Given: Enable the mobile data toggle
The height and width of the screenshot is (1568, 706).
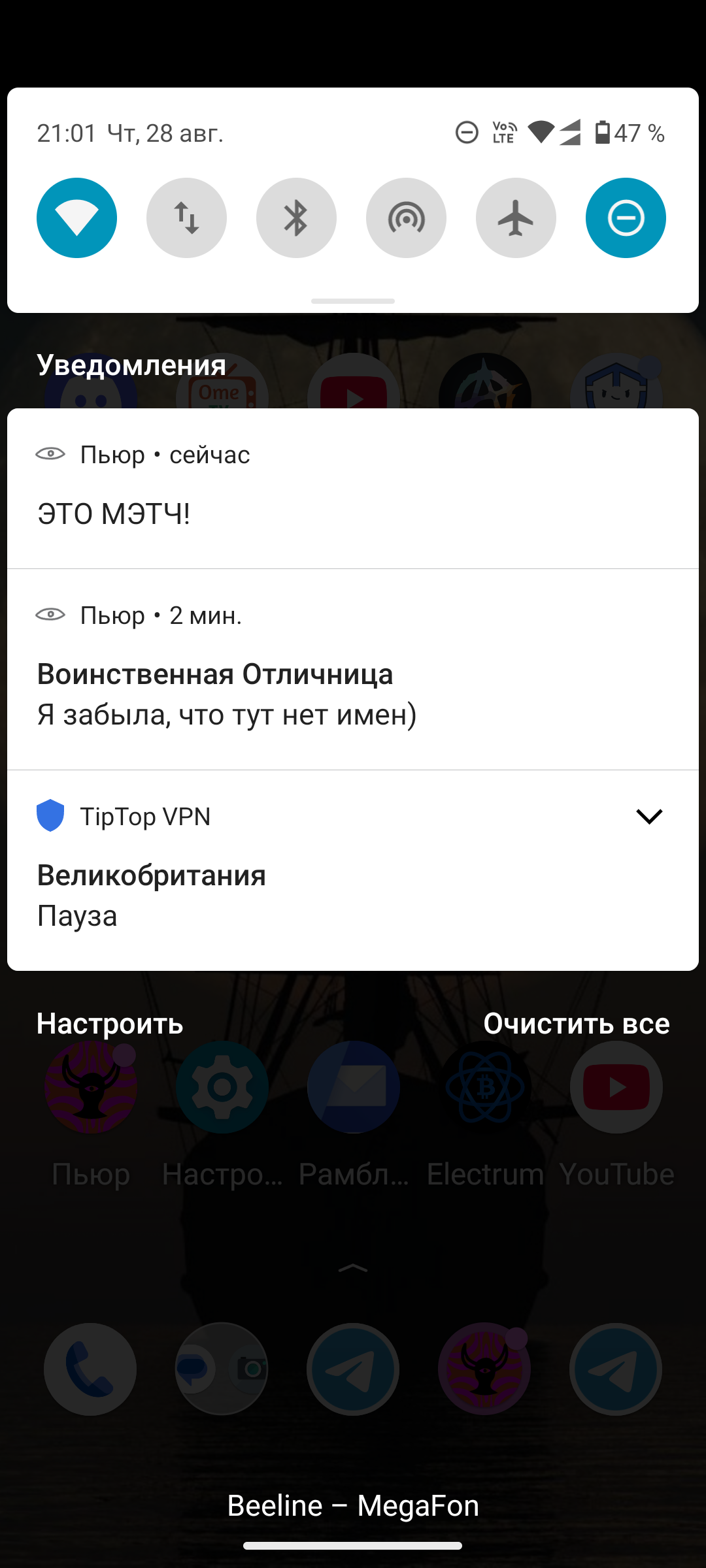Looking at the screenshot, I should coord(186,218).
